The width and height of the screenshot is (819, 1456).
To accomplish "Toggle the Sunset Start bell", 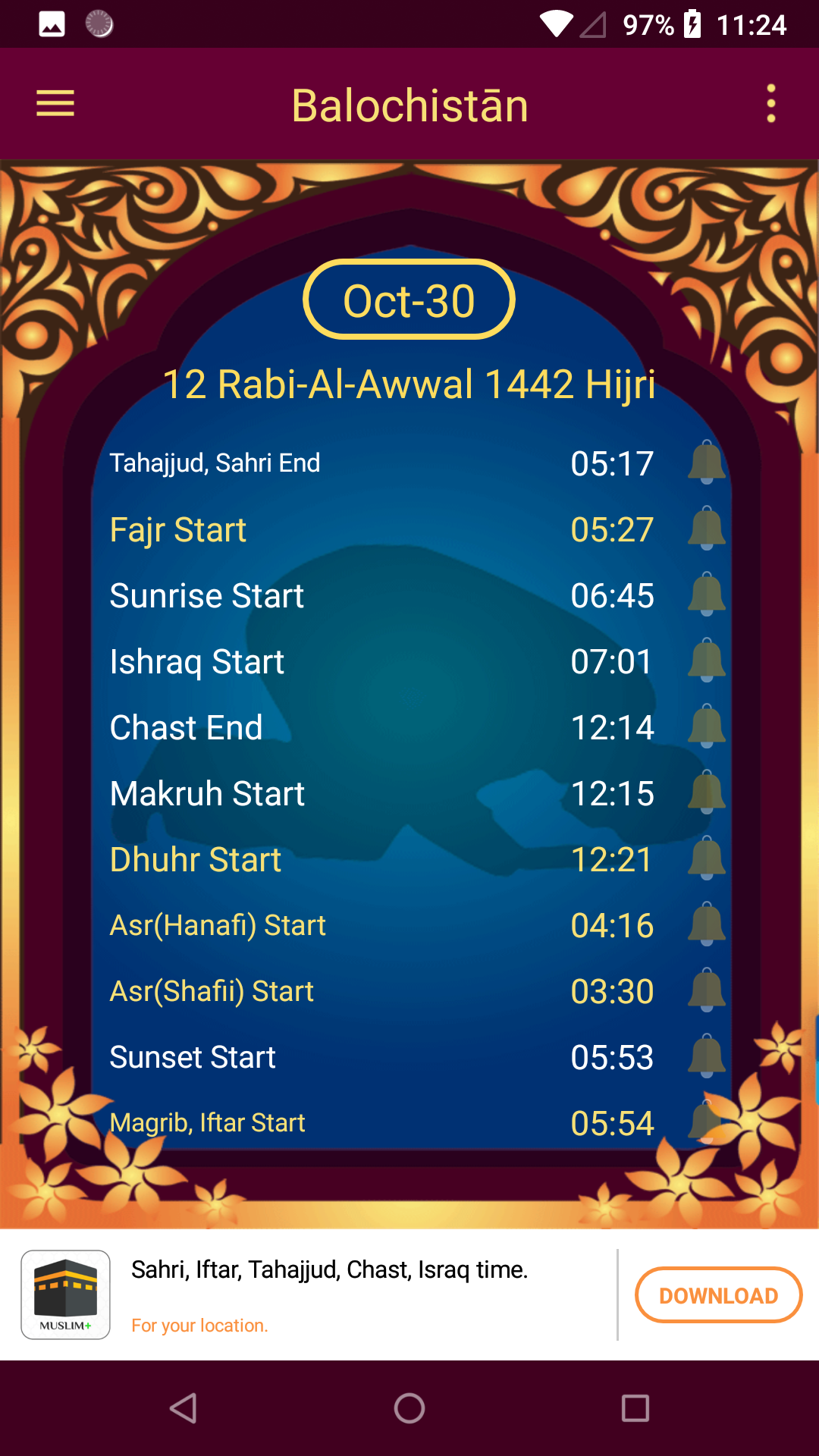I will [706, 1056].
